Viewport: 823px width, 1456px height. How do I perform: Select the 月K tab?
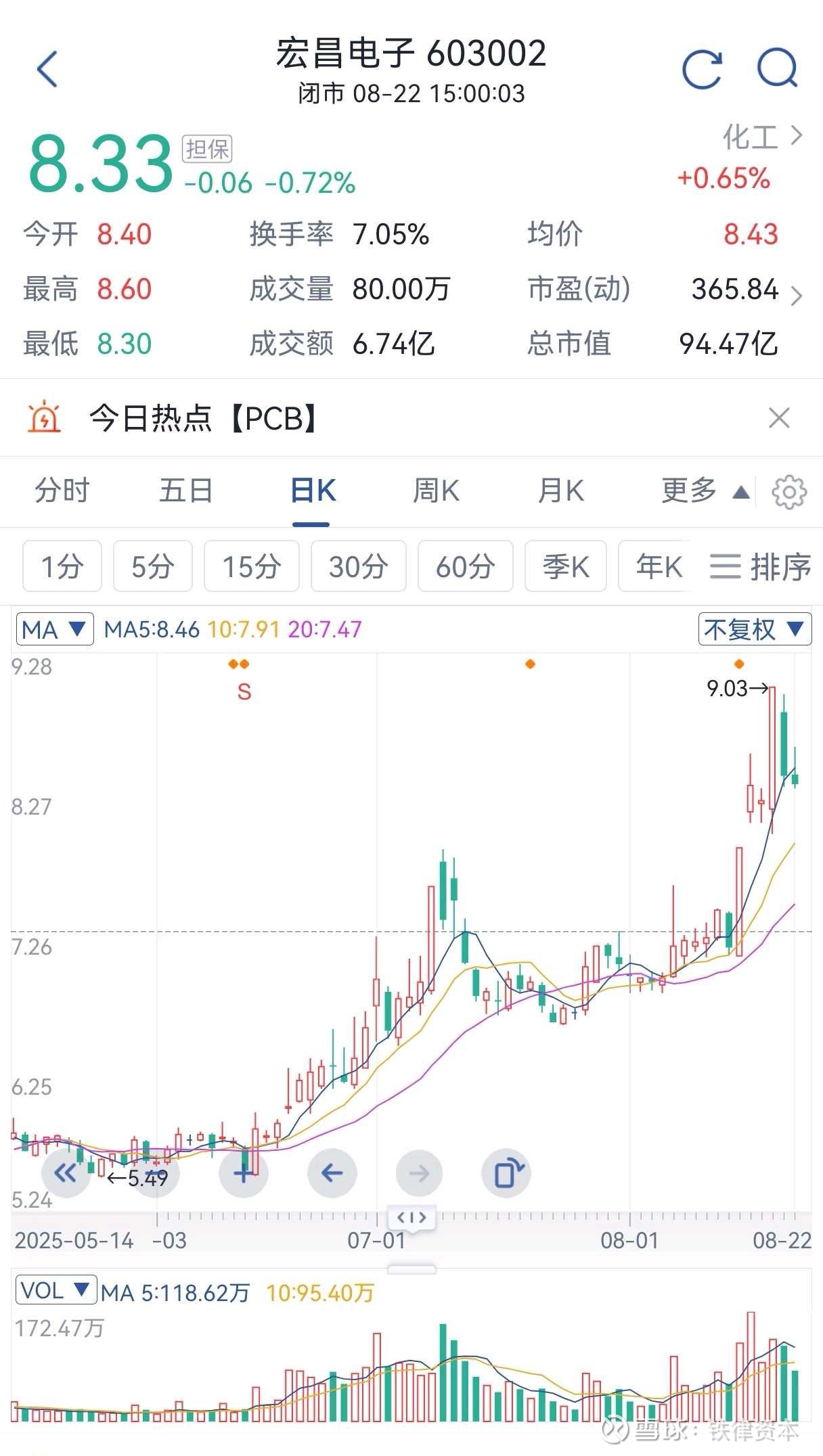[x=561, y=491]
